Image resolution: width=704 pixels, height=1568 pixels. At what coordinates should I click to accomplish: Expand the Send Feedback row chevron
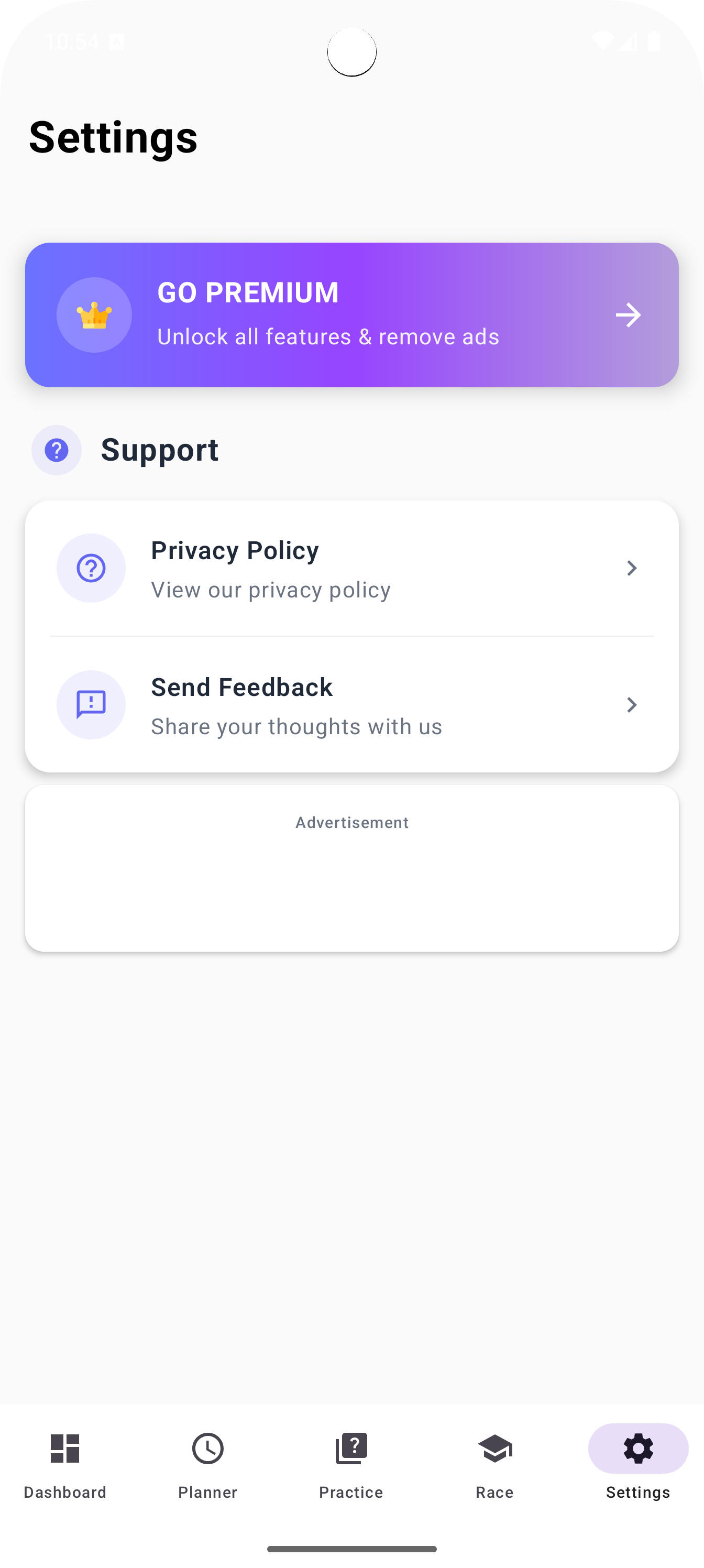[632, 705]
